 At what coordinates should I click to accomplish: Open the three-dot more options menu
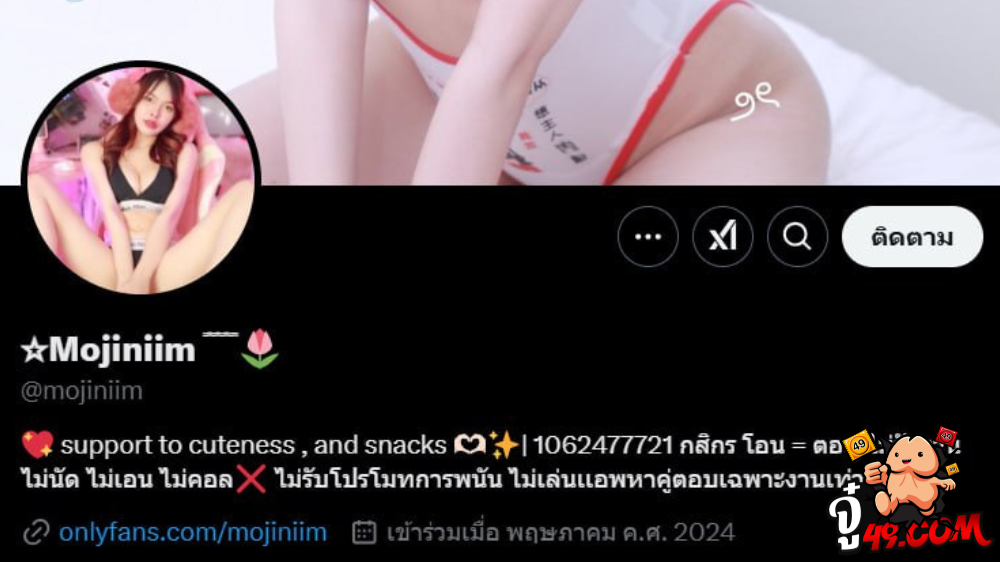(648, 237)
